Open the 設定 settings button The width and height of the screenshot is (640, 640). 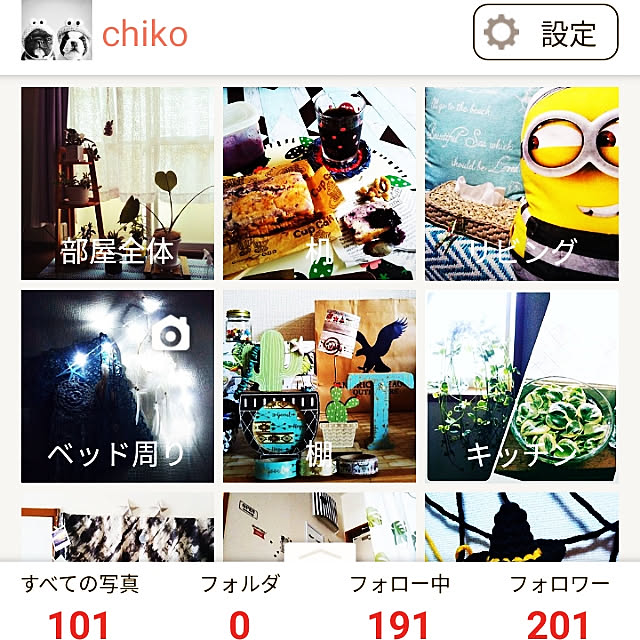[547, 33]
